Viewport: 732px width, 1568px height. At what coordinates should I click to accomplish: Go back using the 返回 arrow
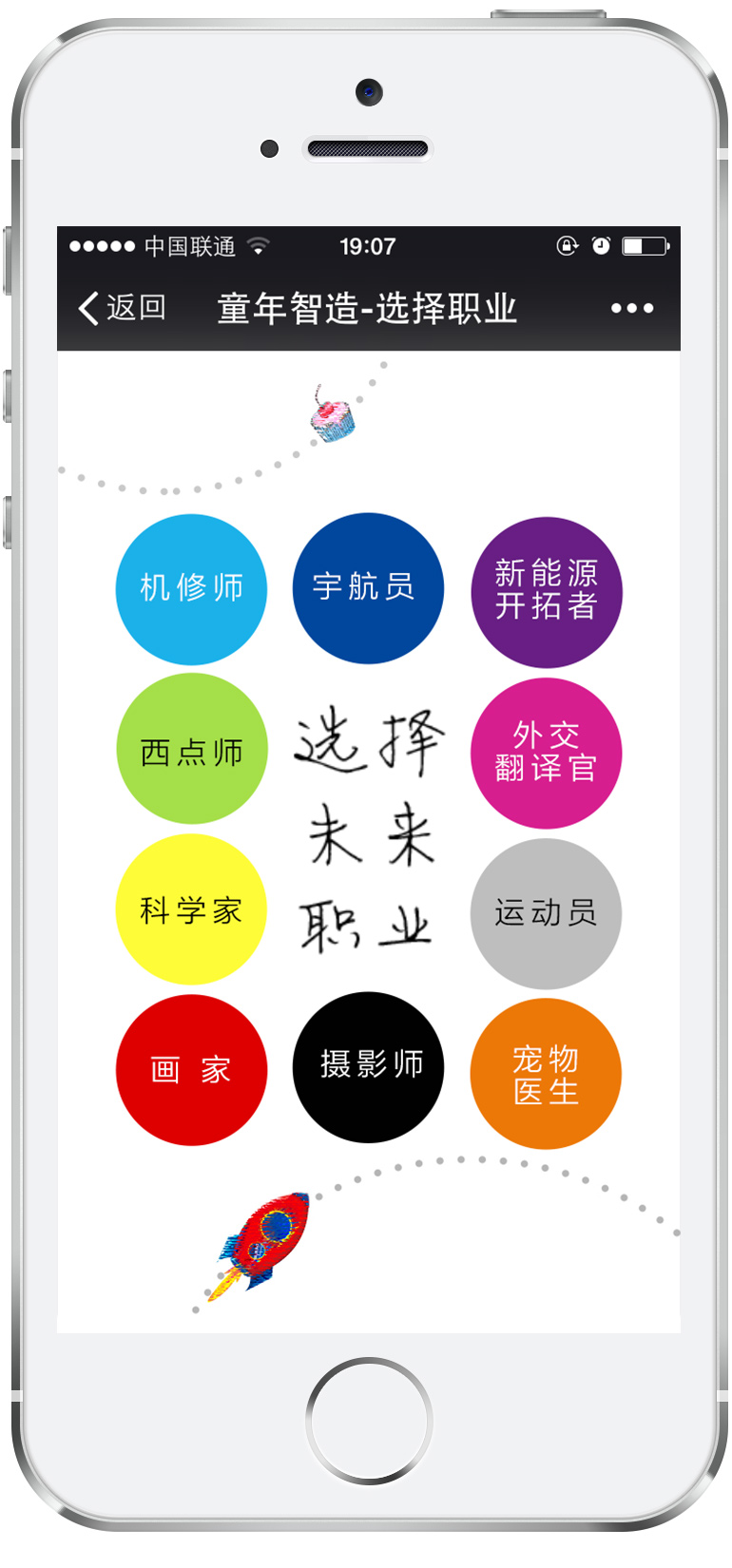click(x=122, y=308)
